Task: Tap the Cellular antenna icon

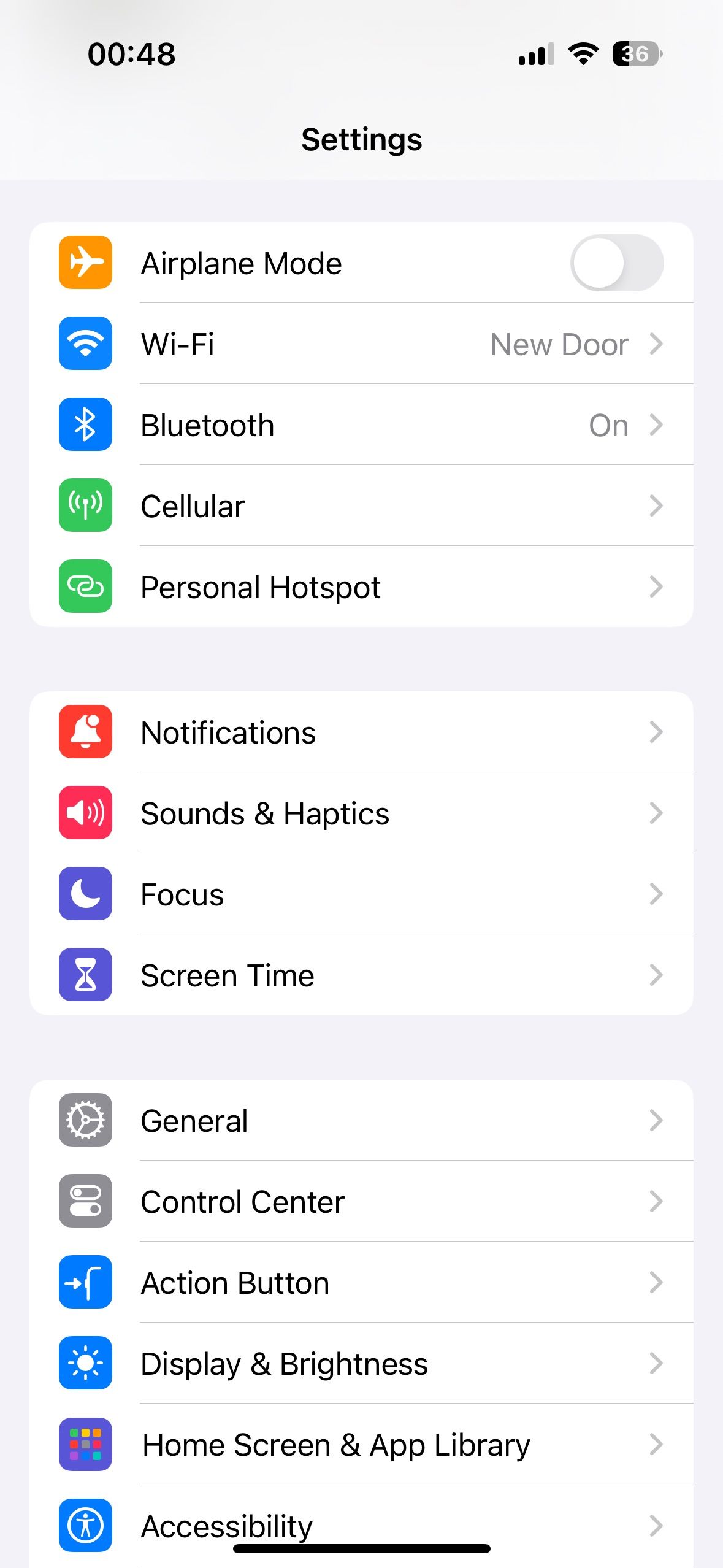Action: 85,505
